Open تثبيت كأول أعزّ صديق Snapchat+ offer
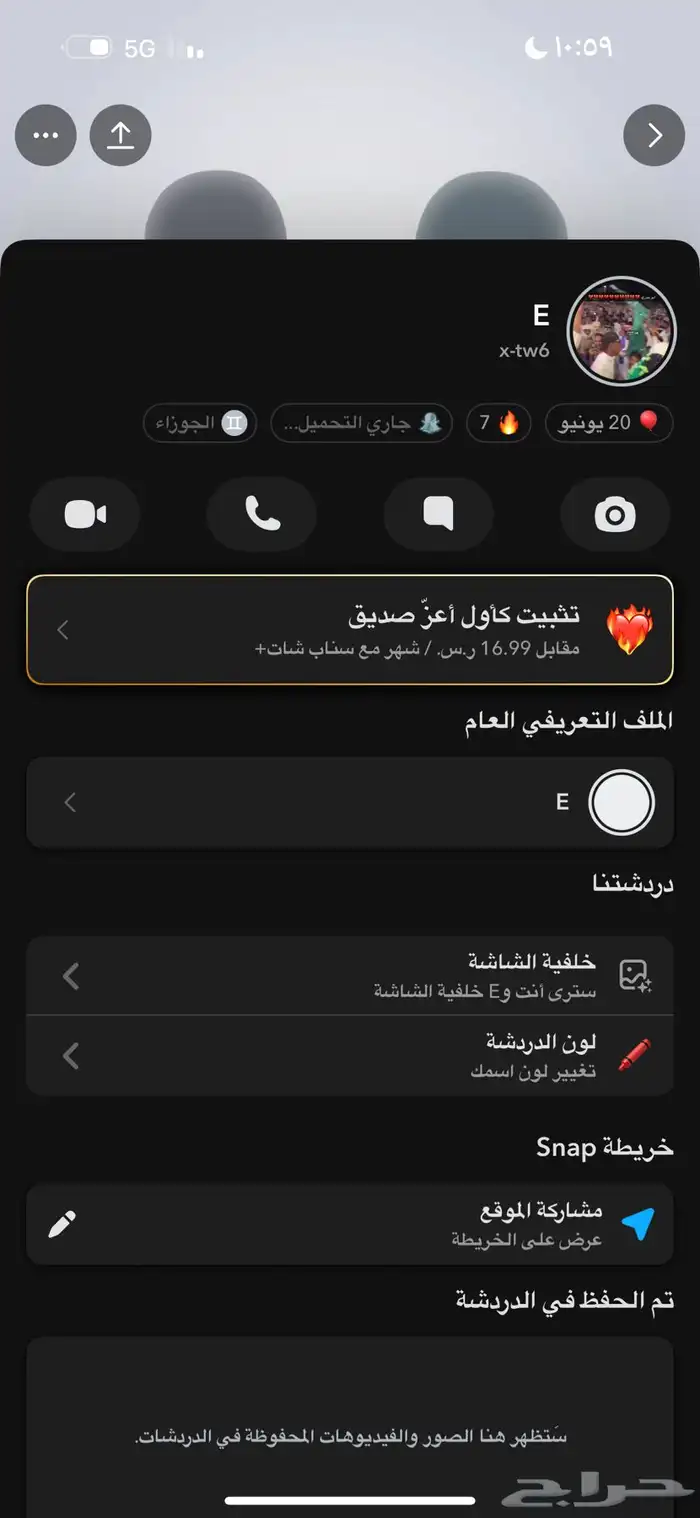700x1518 pixels. click(x=350, y=630)
